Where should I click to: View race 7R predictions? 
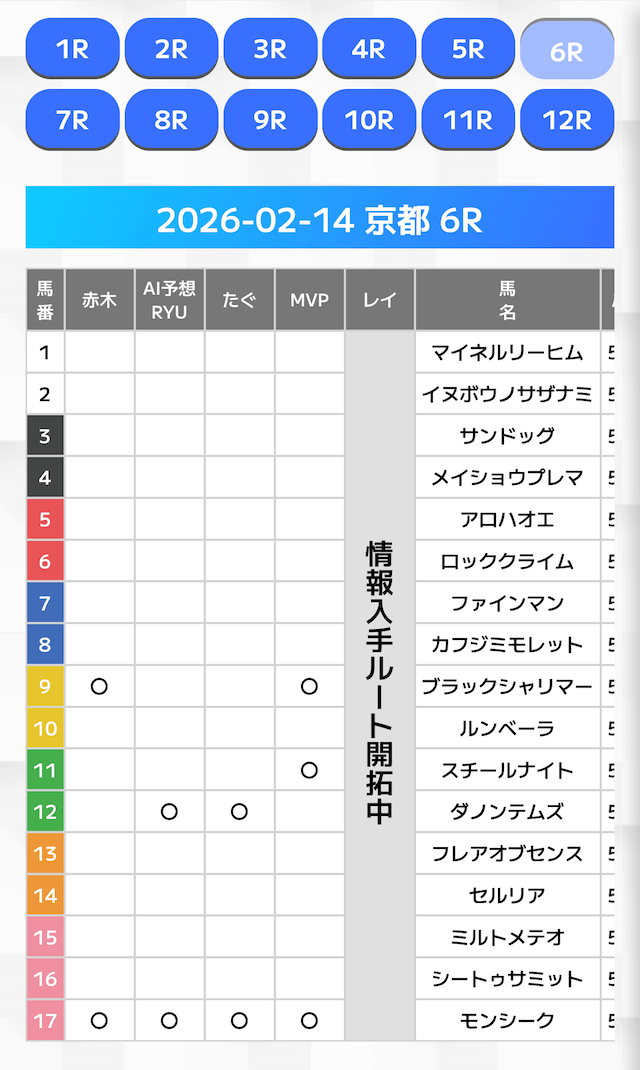coord(72,120)
